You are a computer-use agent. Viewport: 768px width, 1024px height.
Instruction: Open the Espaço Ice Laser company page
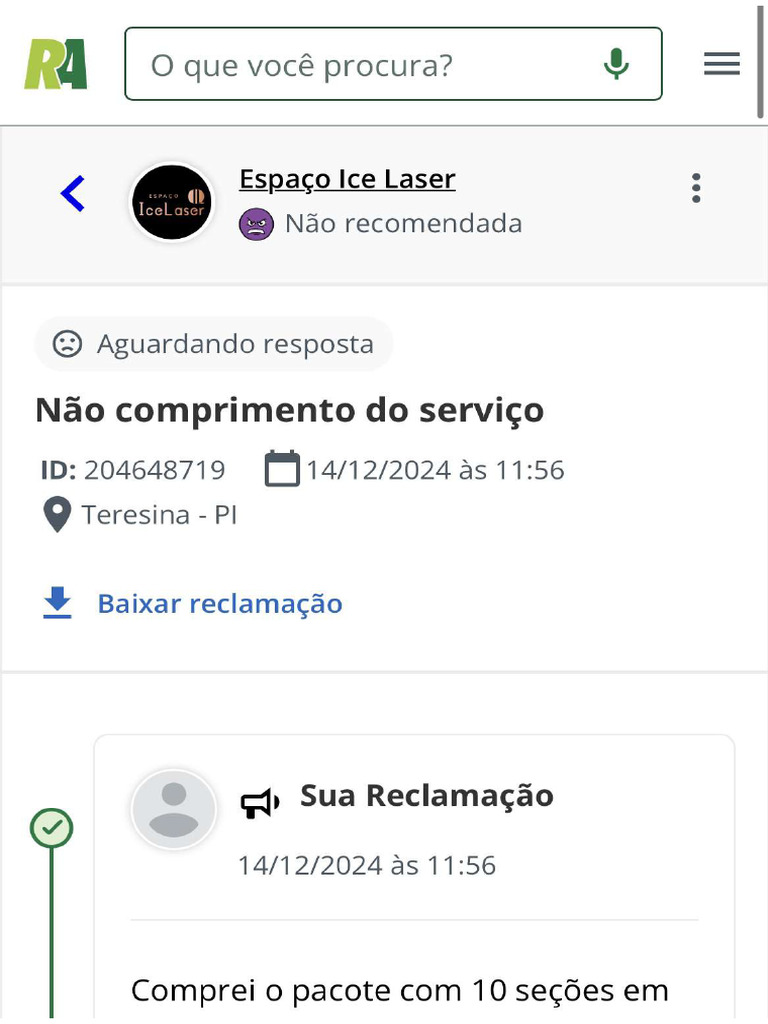[x=347, y=179]
